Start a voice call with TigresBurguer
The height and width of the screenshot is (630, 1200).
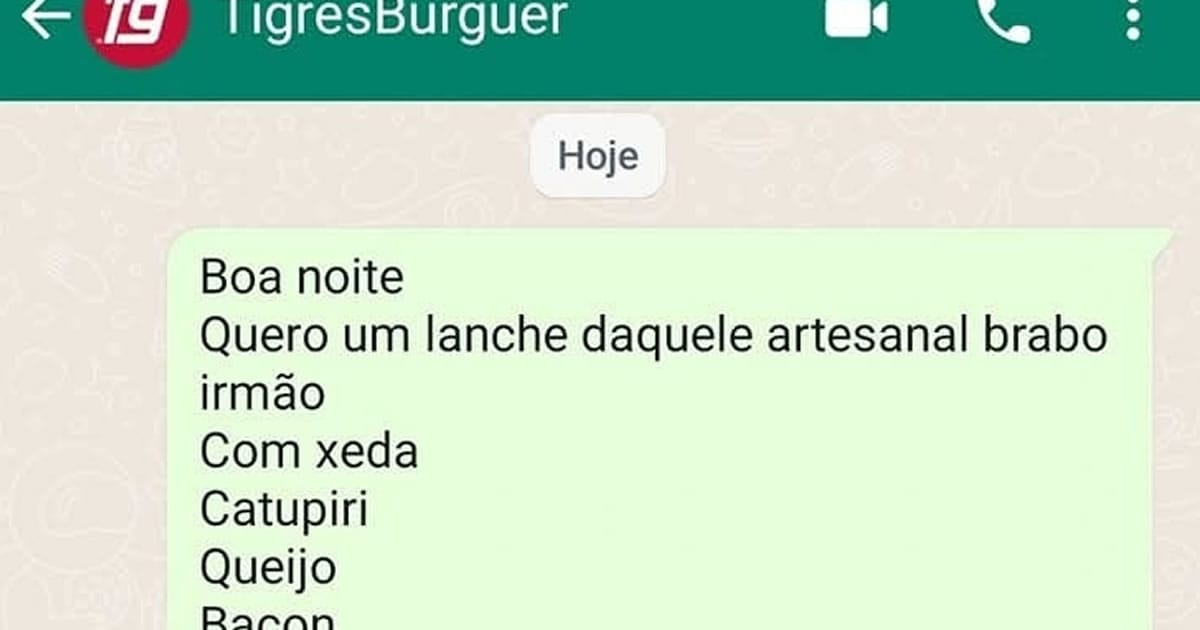tap(1003, 19)
